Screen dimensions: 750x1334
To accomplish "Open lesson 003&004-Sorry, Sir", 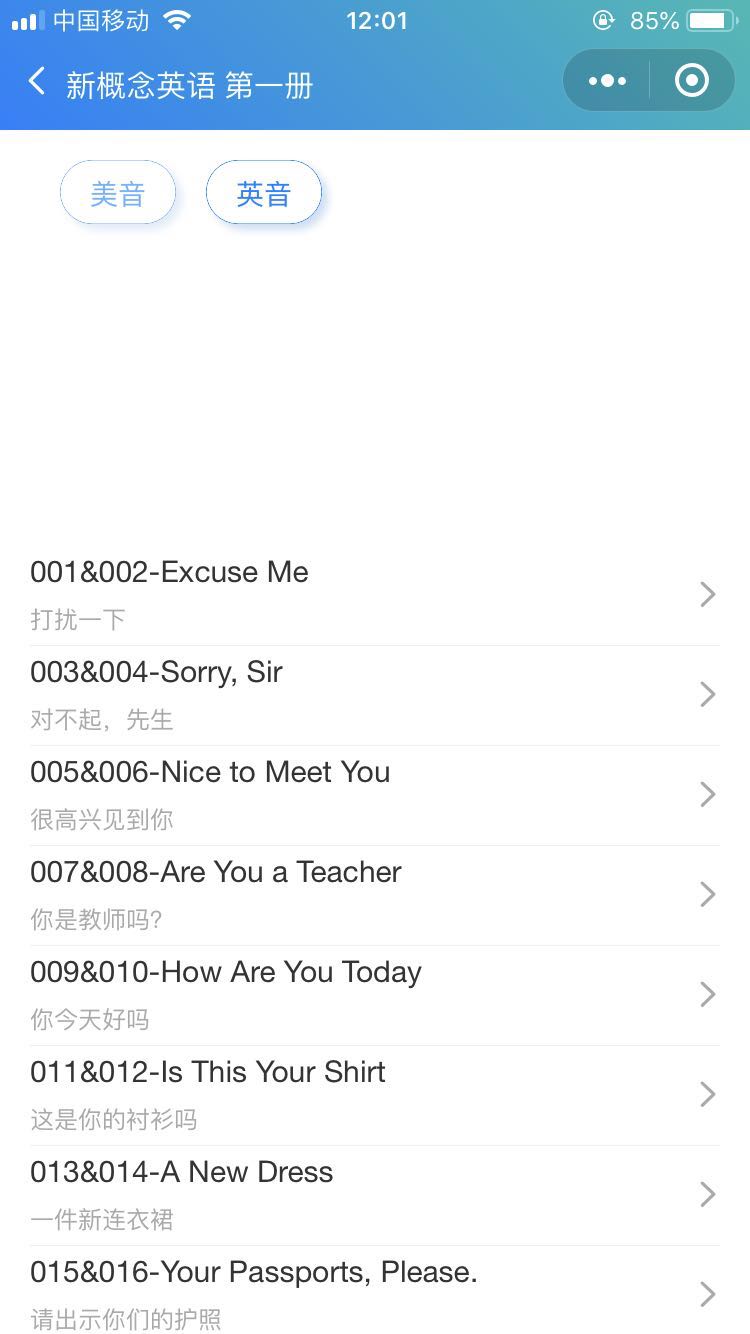I will (375, 695).
